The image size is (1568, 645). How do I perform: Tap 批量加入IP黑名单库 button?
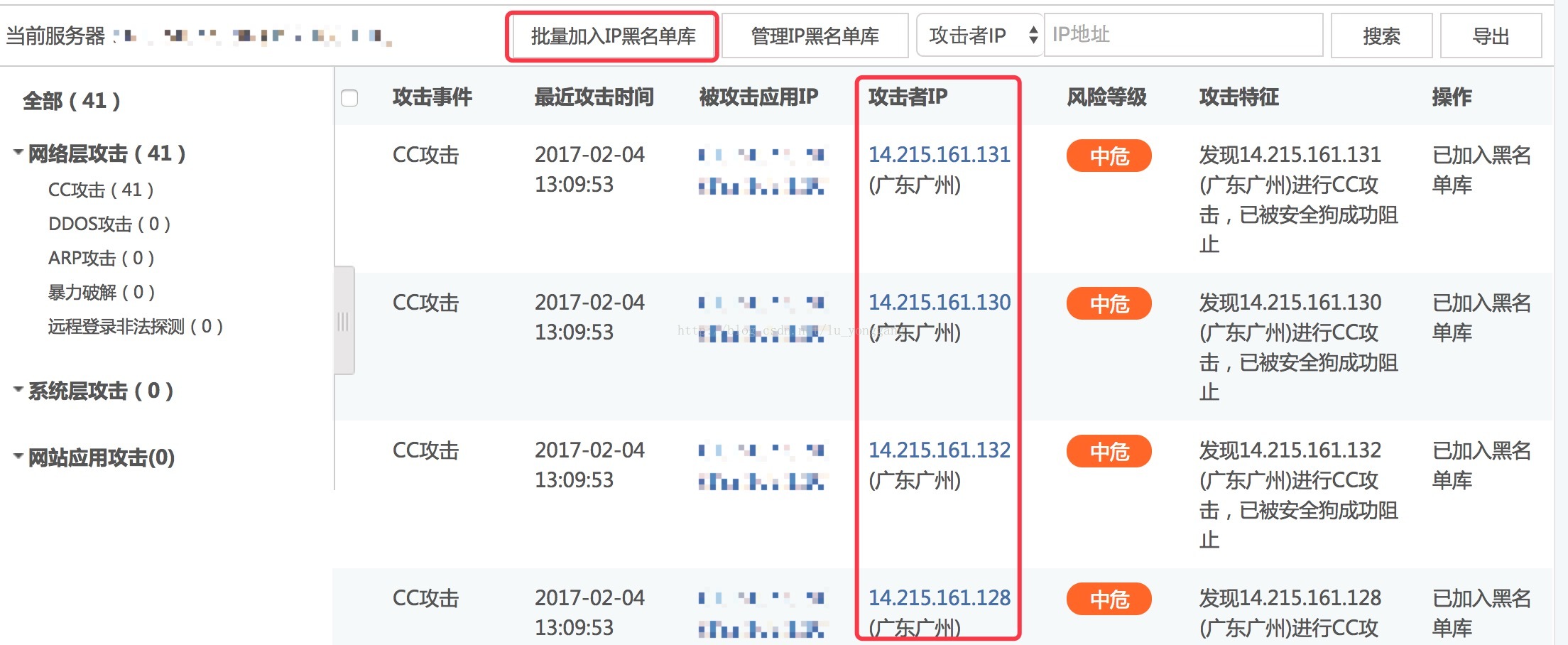[x=612, y=36]
